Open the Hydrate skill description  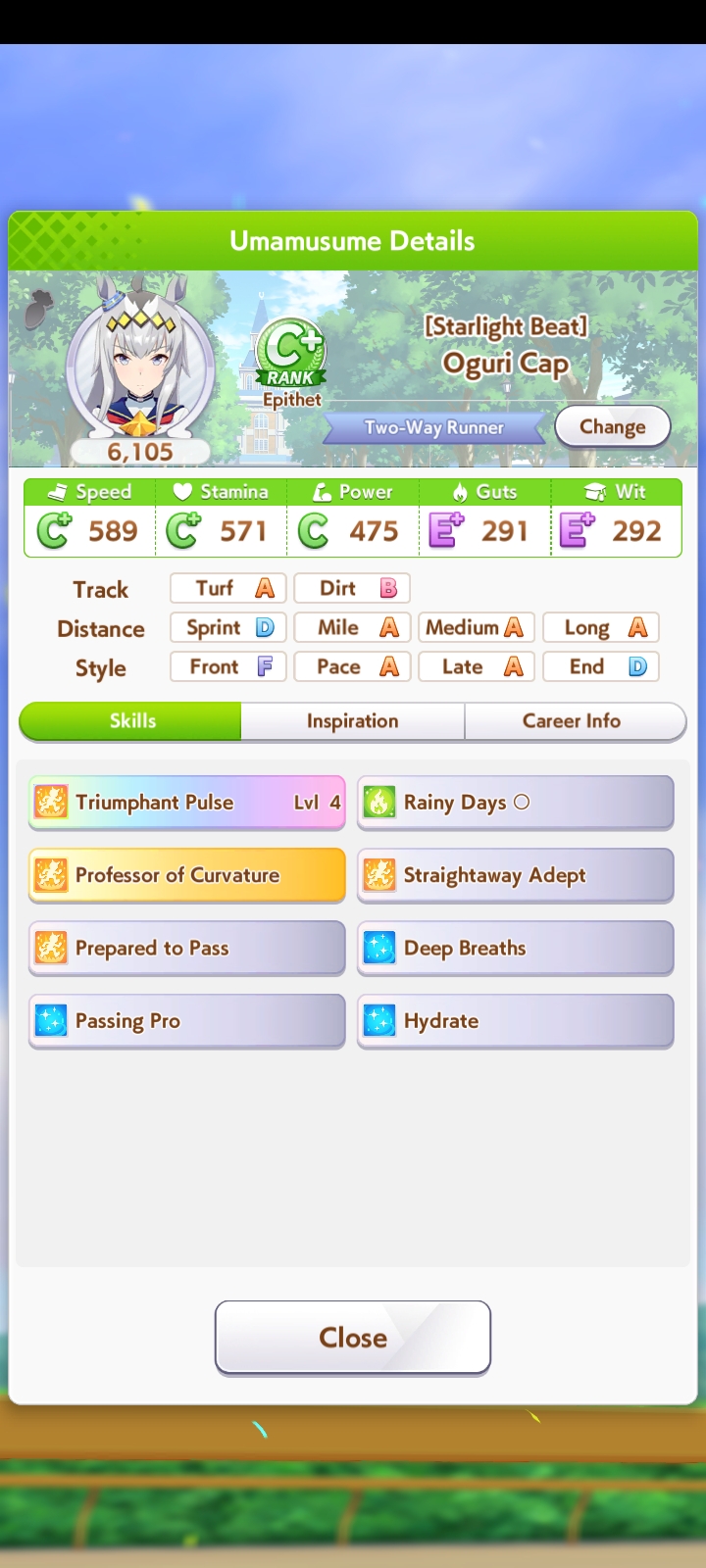click(x=516, y=1021)
